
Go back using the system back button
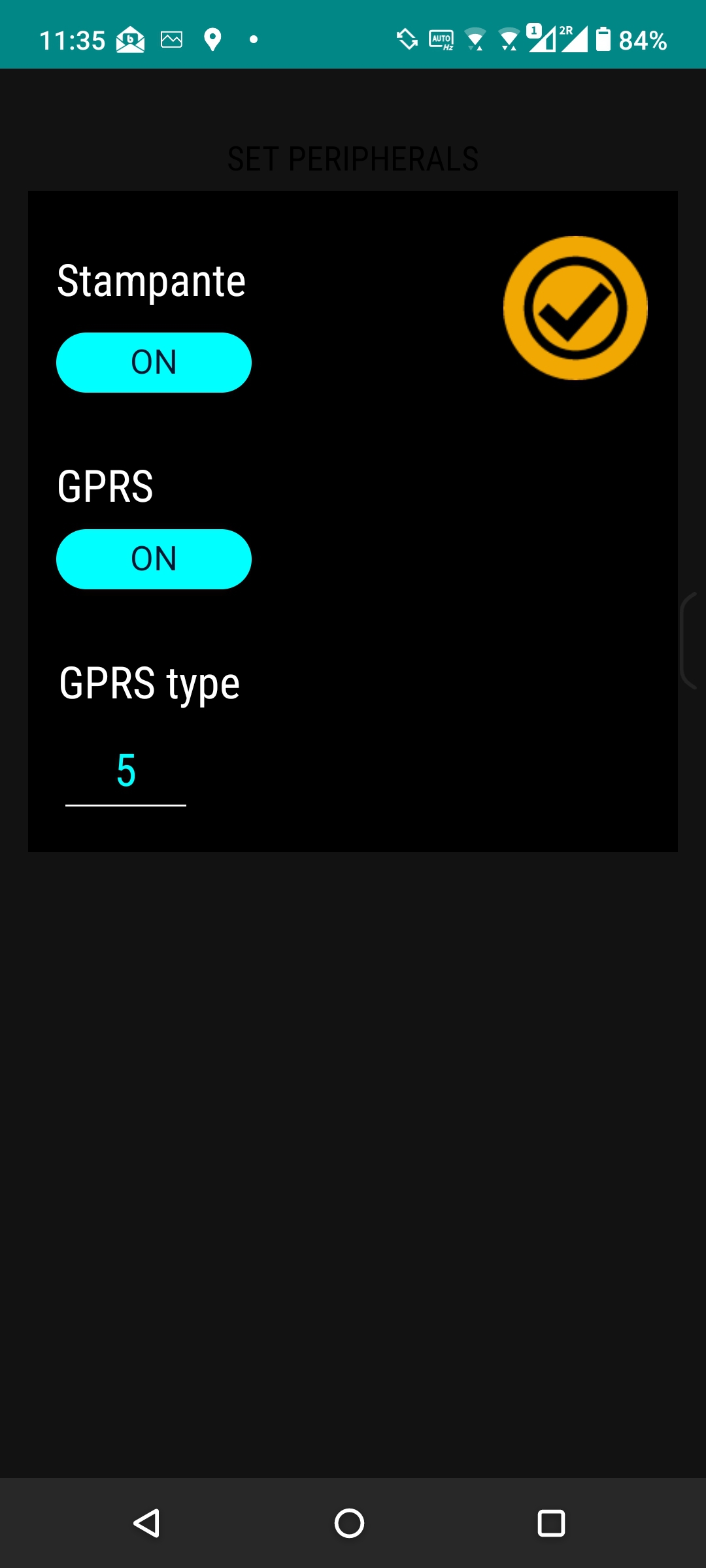(147, 1523)
